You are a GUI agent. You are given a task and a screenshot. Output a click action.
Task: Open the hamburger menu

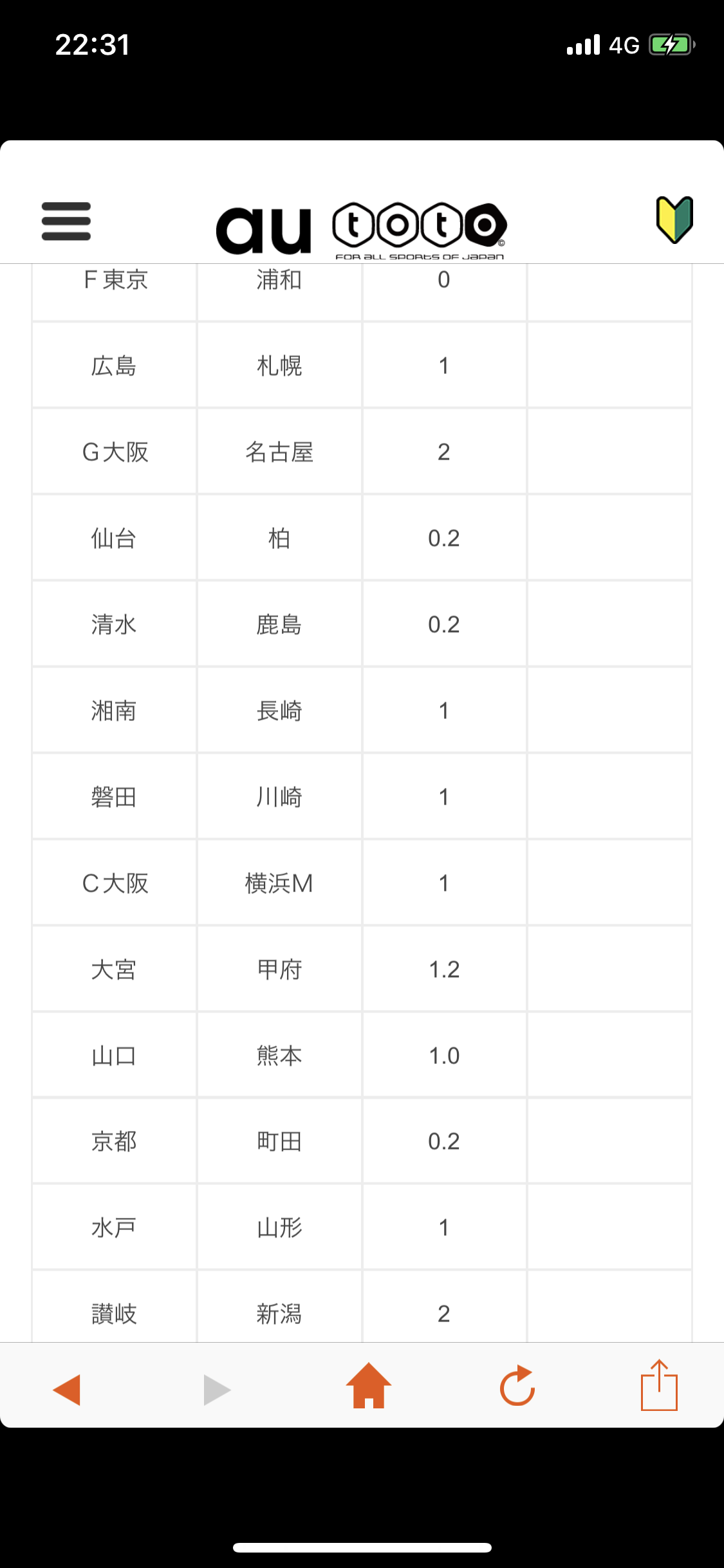click(x=66, y=221)
